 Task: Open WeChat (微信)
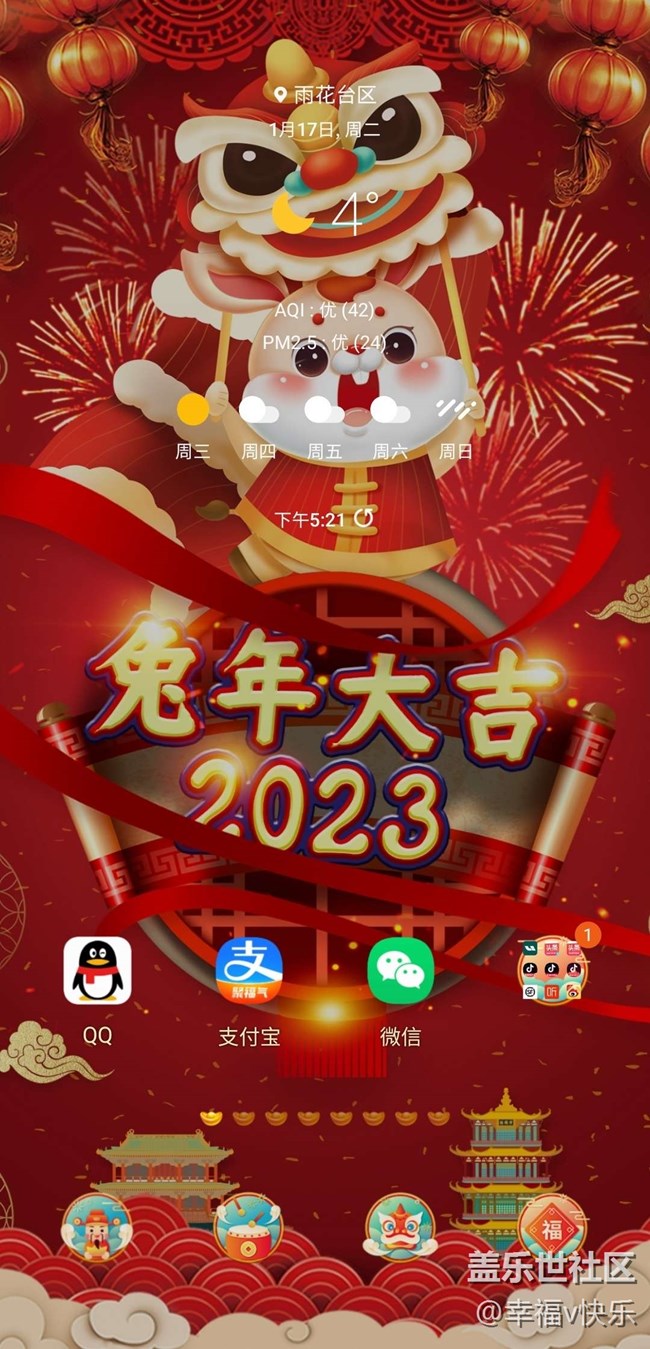tap(401, 971)
